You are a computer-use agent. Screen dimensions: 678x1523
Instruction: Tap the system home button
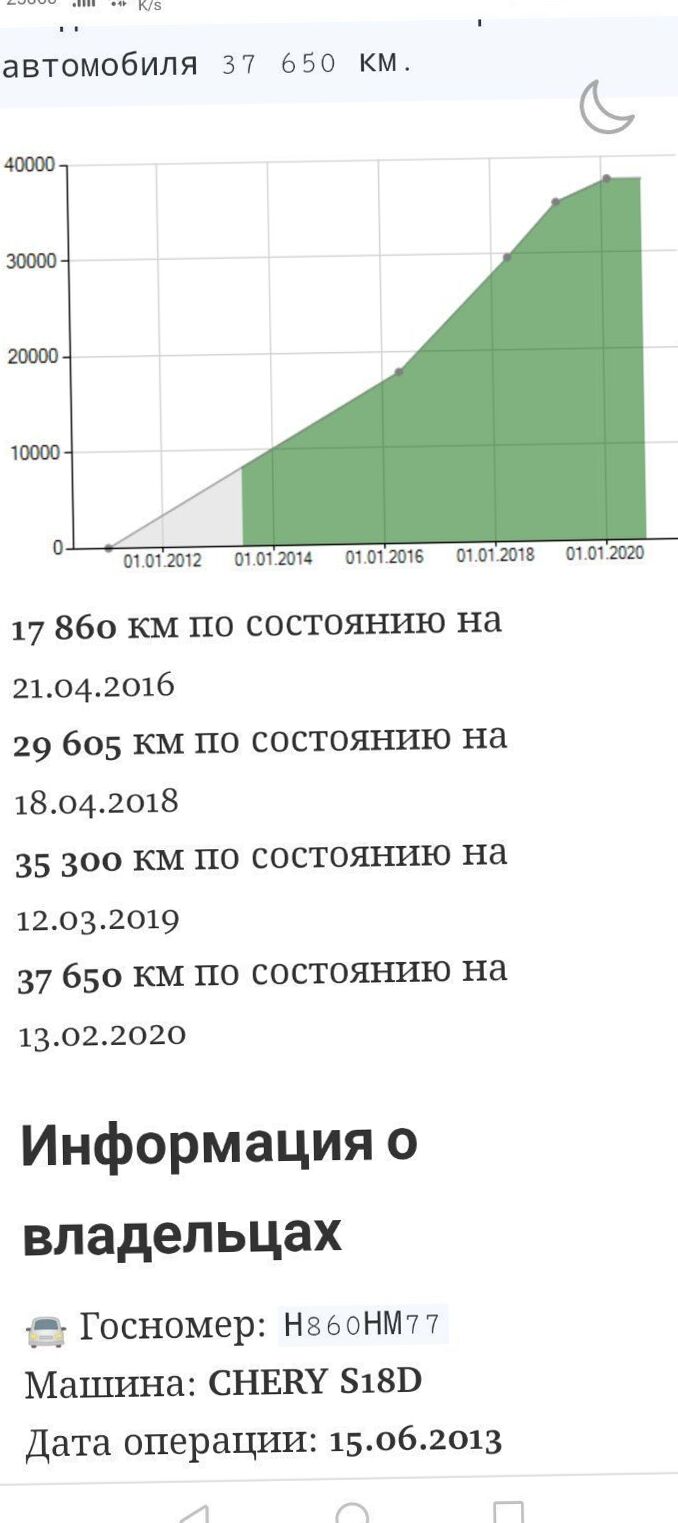click(352, 1513)
